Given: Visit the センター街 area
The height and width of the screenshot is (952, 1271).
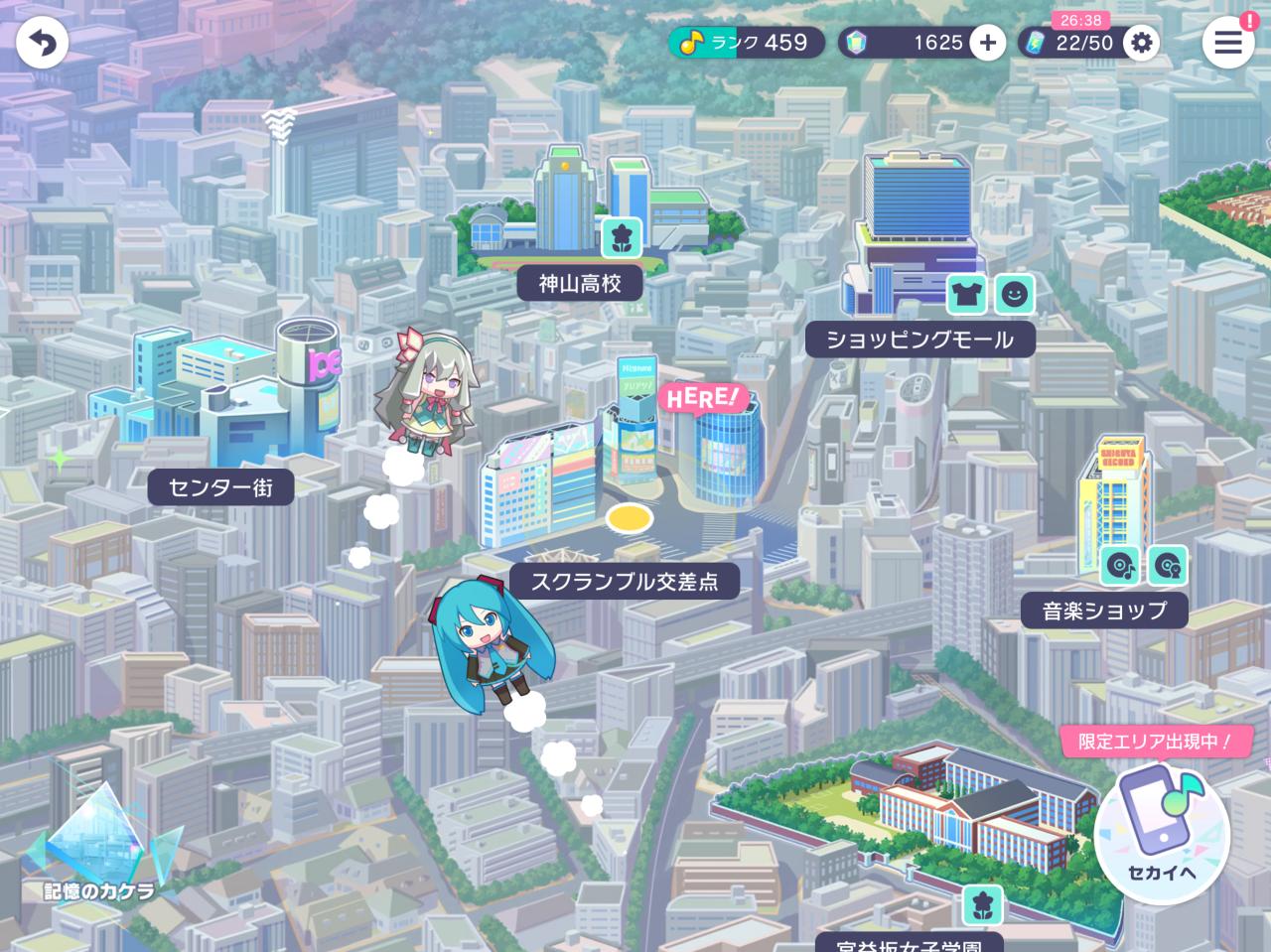Looking at the screenshot, I should (220, 487).
